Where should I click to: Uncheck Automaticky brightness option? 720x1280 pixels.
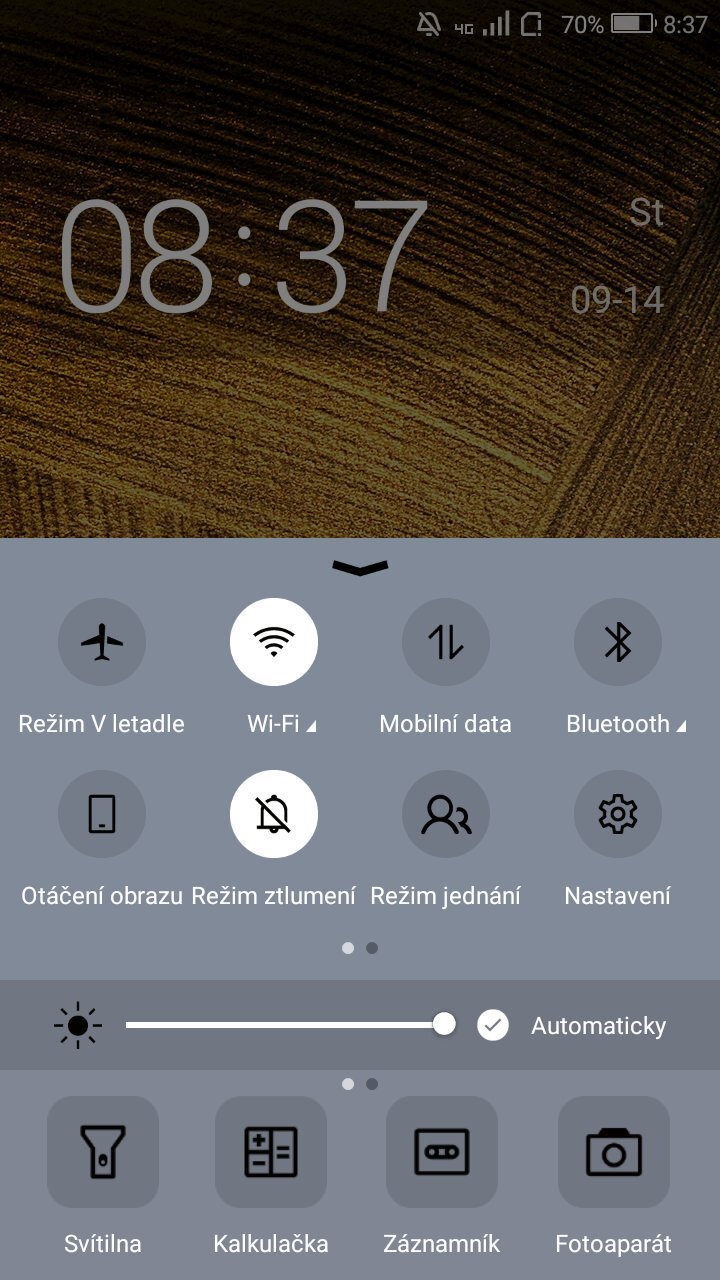492,1025
